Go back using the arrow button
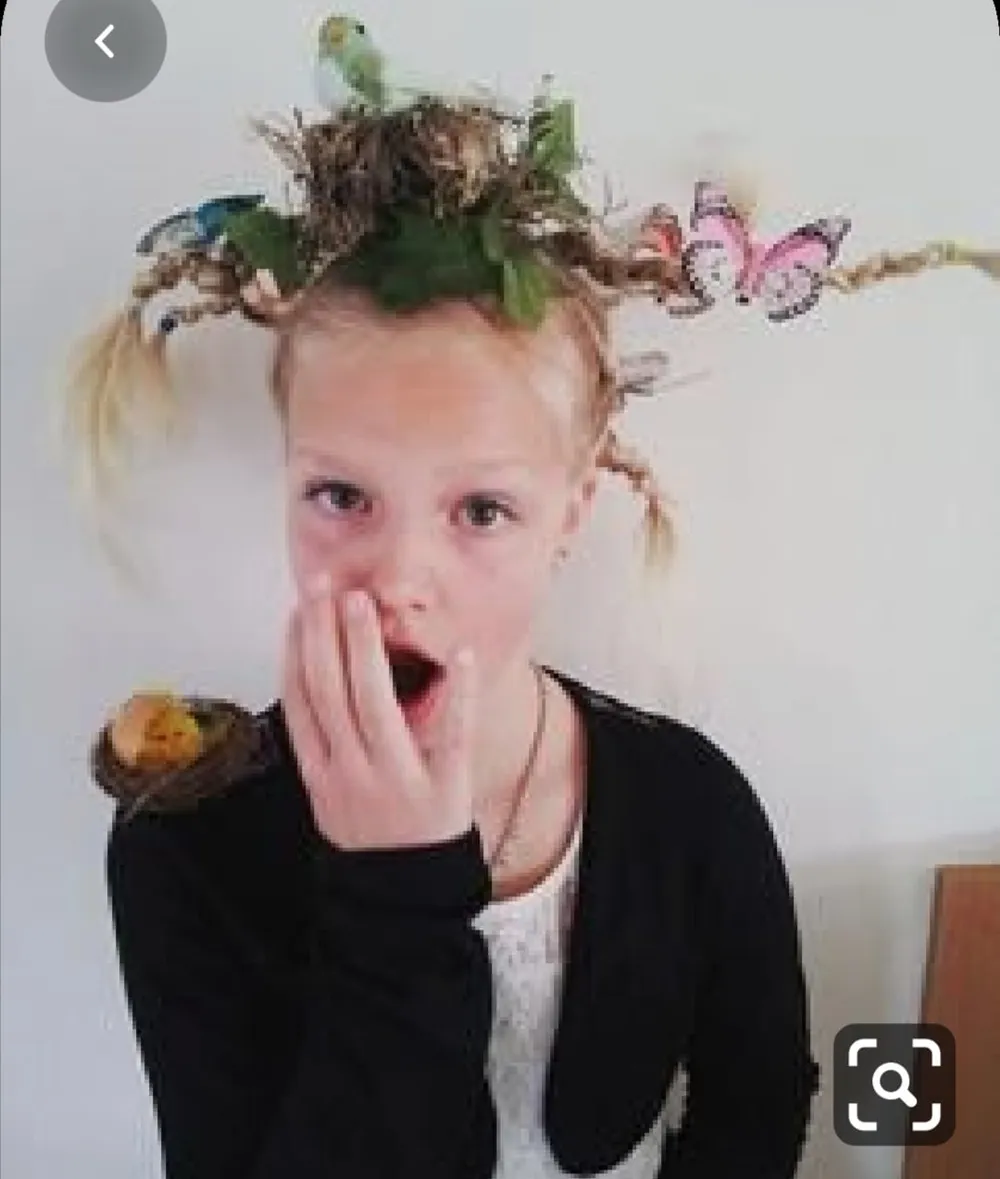The image size is (1000, 1179). [x=105, y=42]
